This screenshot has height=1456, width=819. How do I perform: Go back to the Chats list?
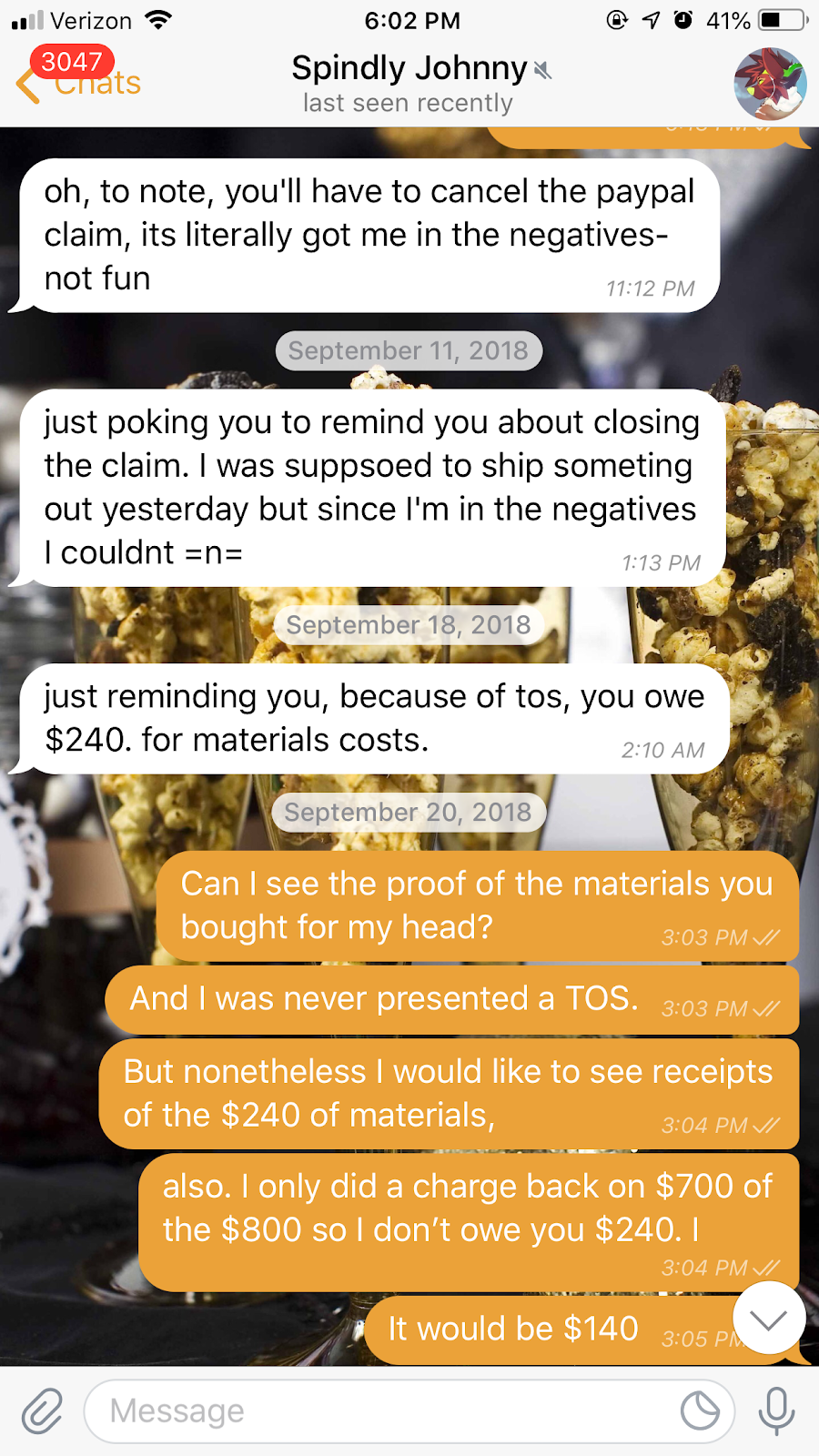pos(77,83)
